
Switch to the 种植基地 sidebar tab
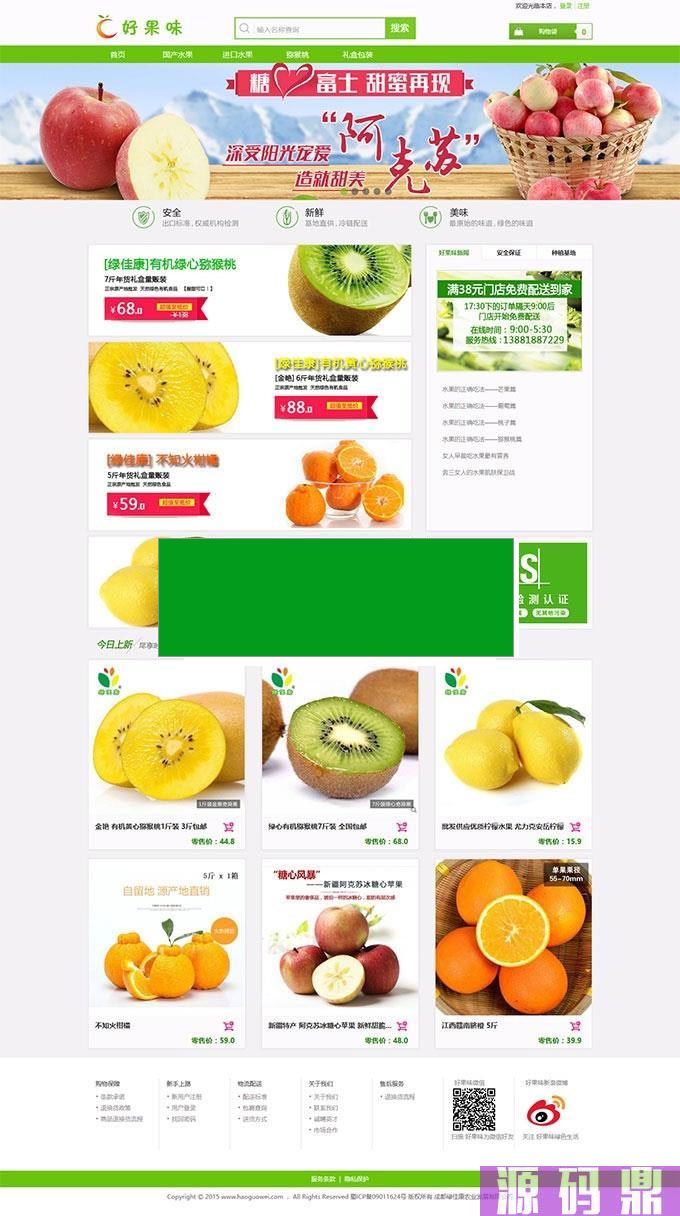pos(563,253)
